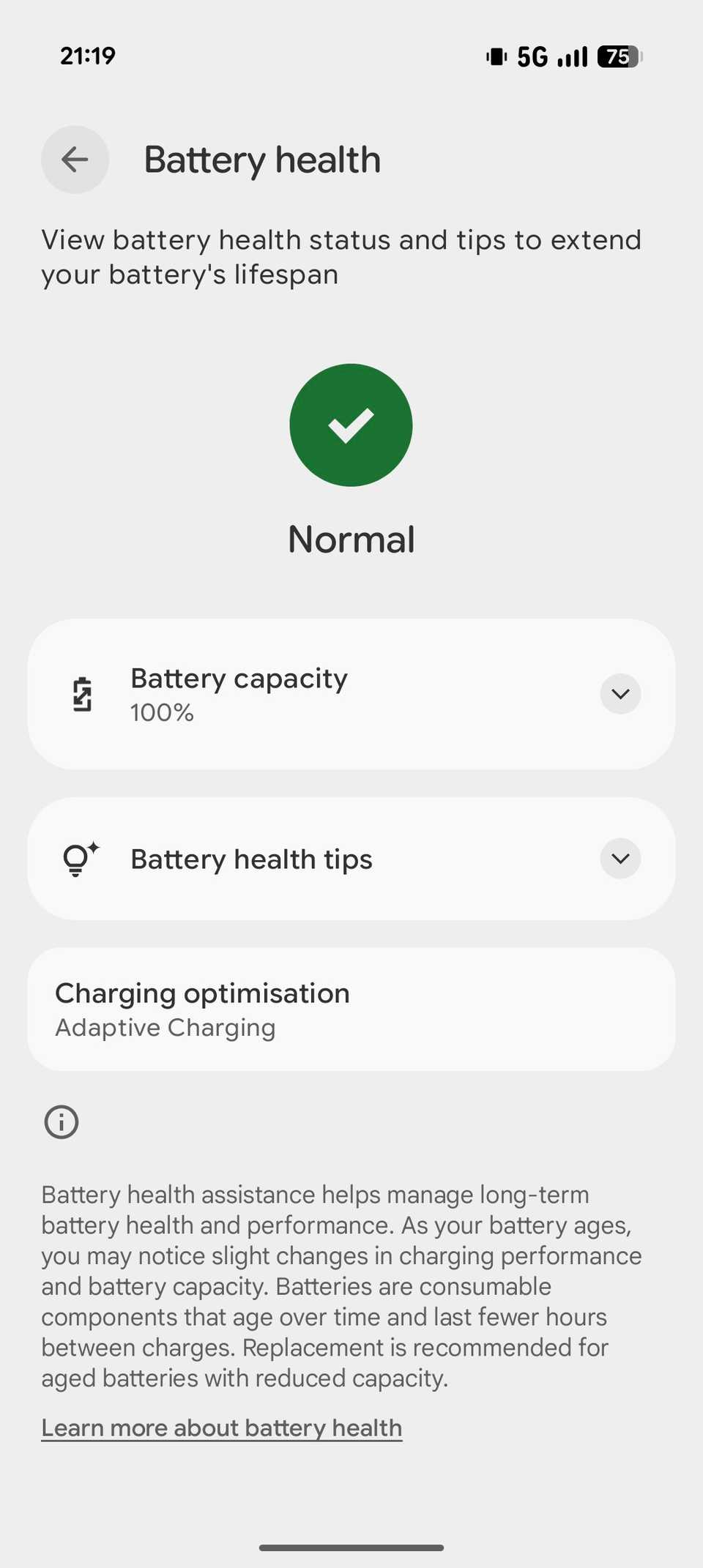Open Learn more about battery health link
703x1568 pixels.
tap(222, 1428)
